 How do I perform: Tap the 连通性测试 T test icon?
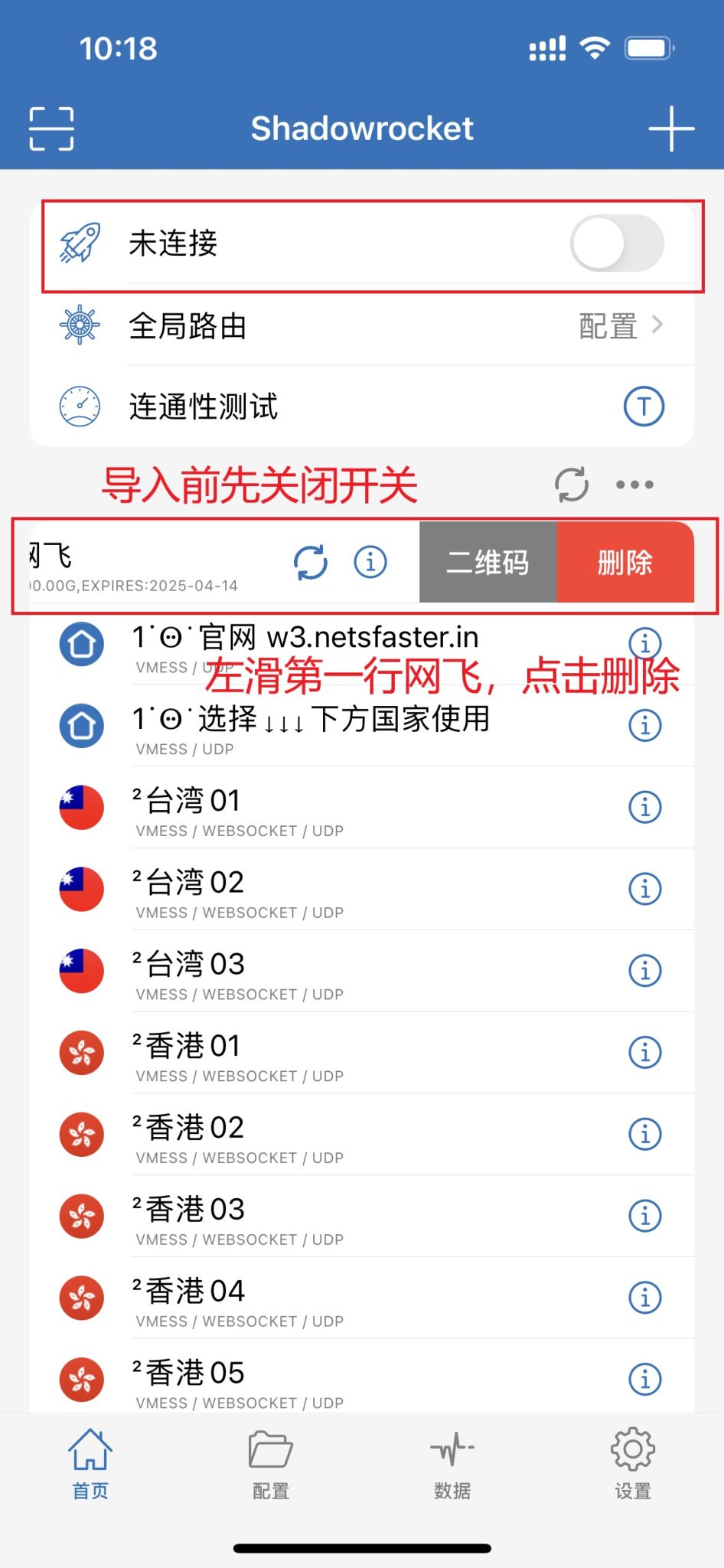point(644,407)
